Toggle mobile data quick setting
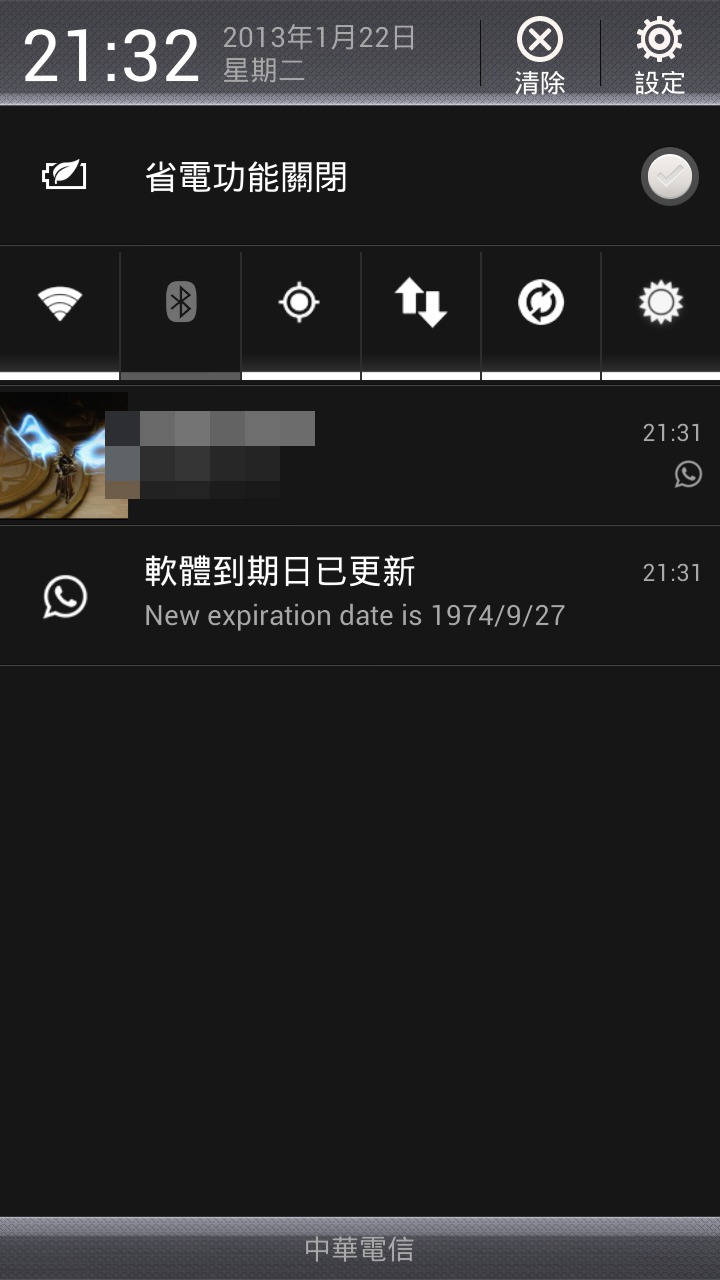This screenshot has height=1280, width=720. coord(420,302)
